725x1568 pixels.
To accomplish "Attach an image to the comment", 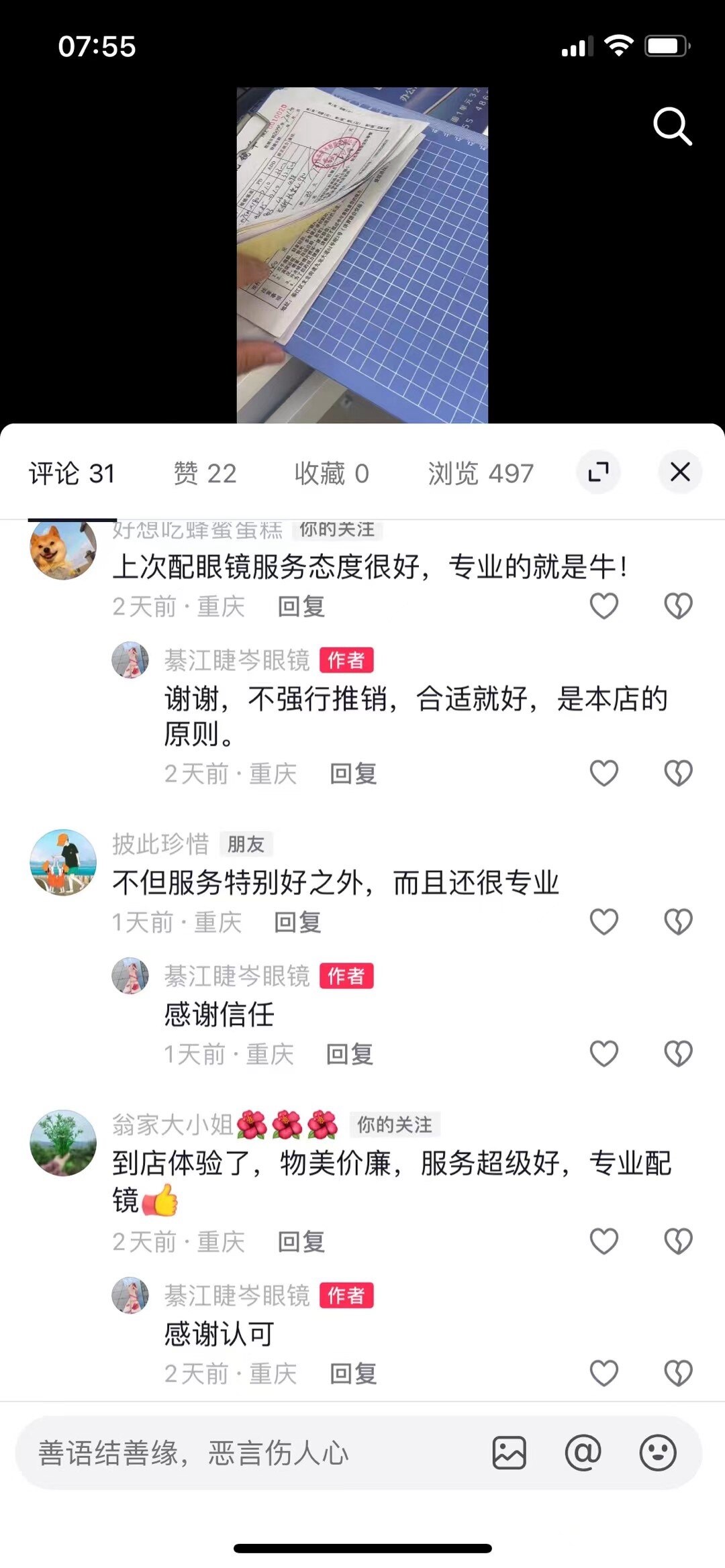I will pos(509,1453).
